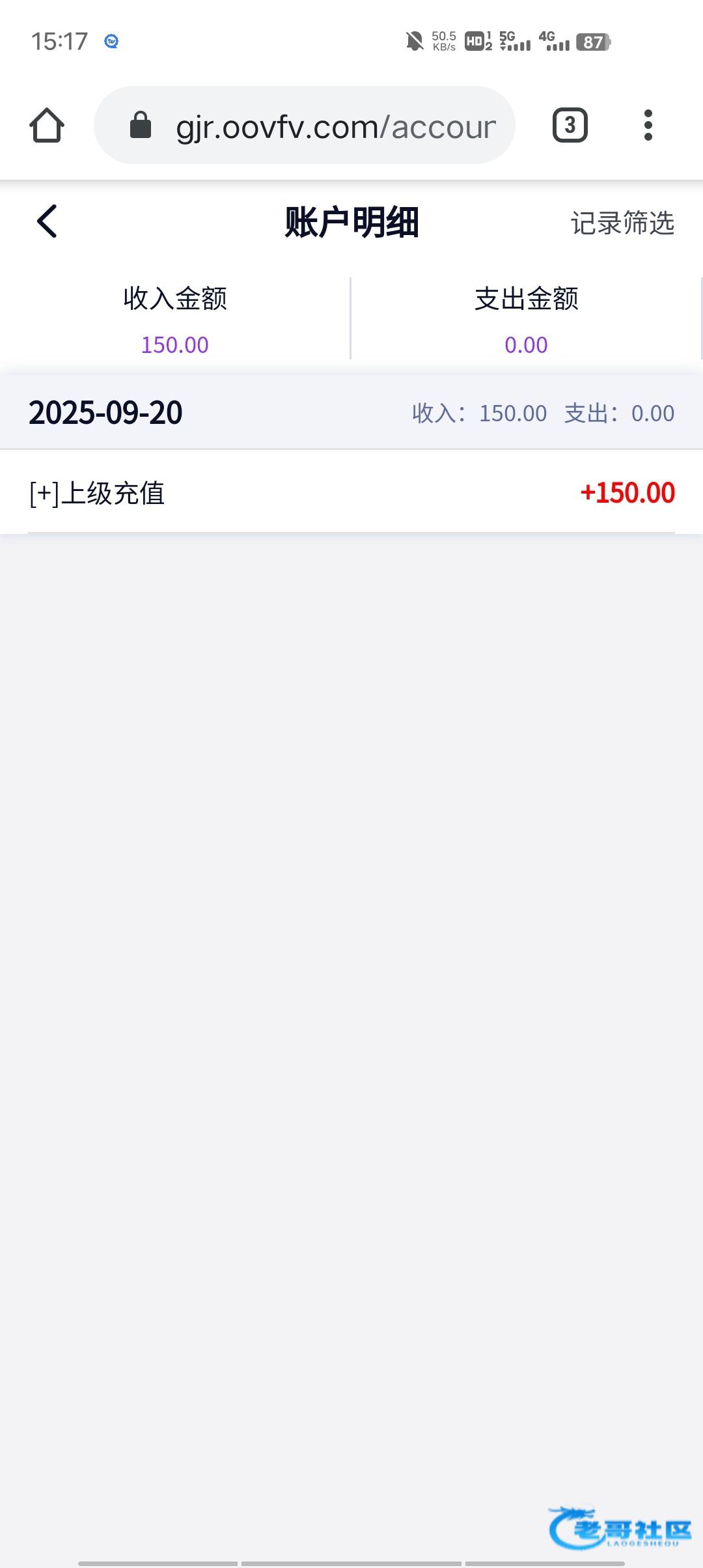Tap the browser home button
This screenshot has height=1568, width=703.
tap(47, 125)
